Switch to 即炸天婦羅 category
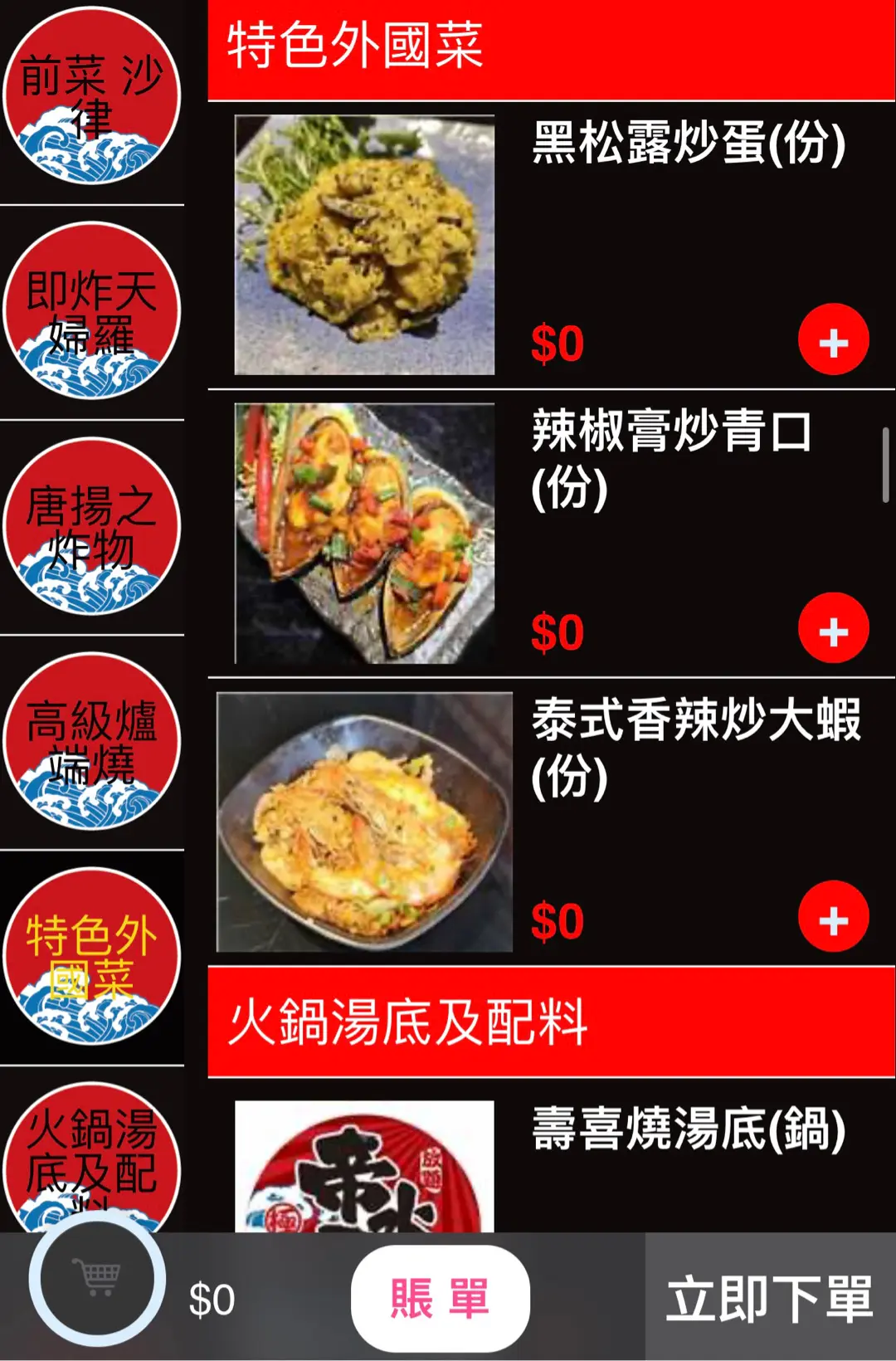This screenshot has height=1361, width=896. (91, 311)
